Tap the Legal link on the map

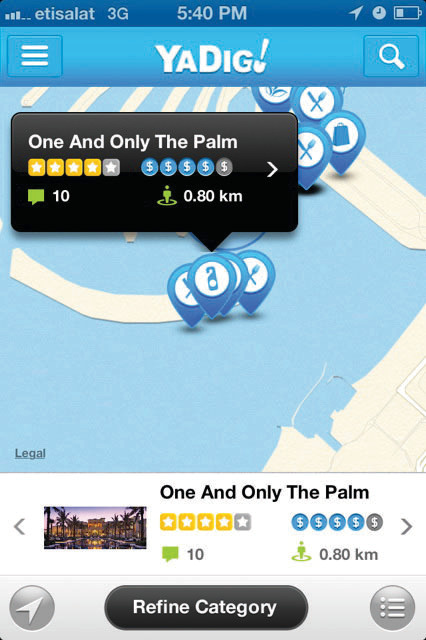[x=30, y=453]
